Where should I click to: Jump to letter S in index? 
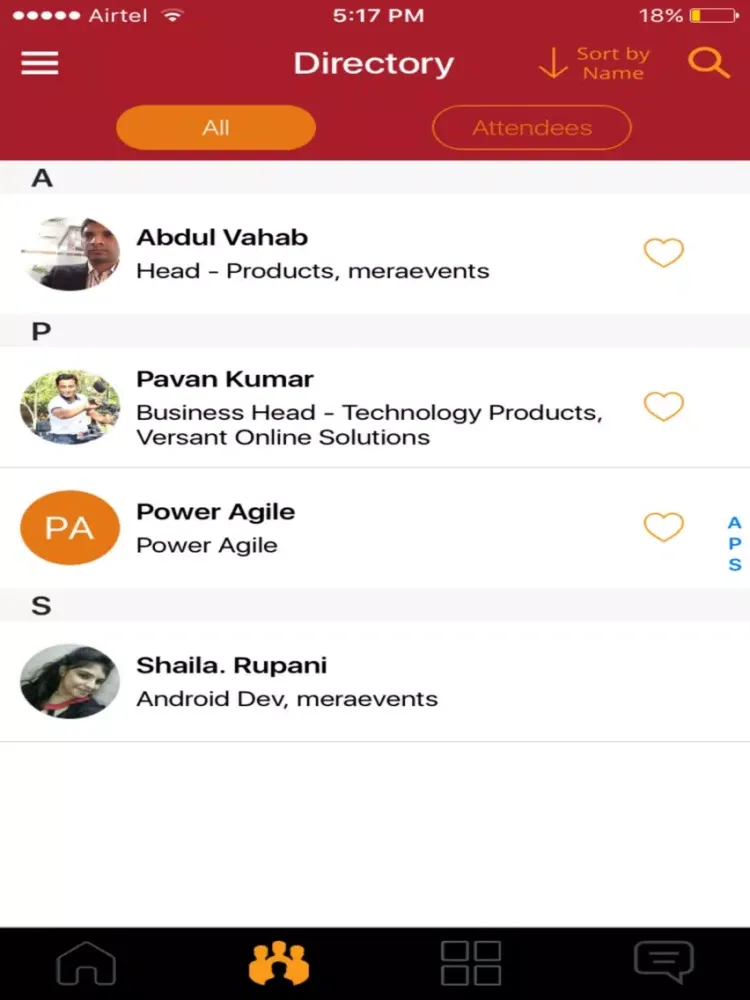(735, 565)
